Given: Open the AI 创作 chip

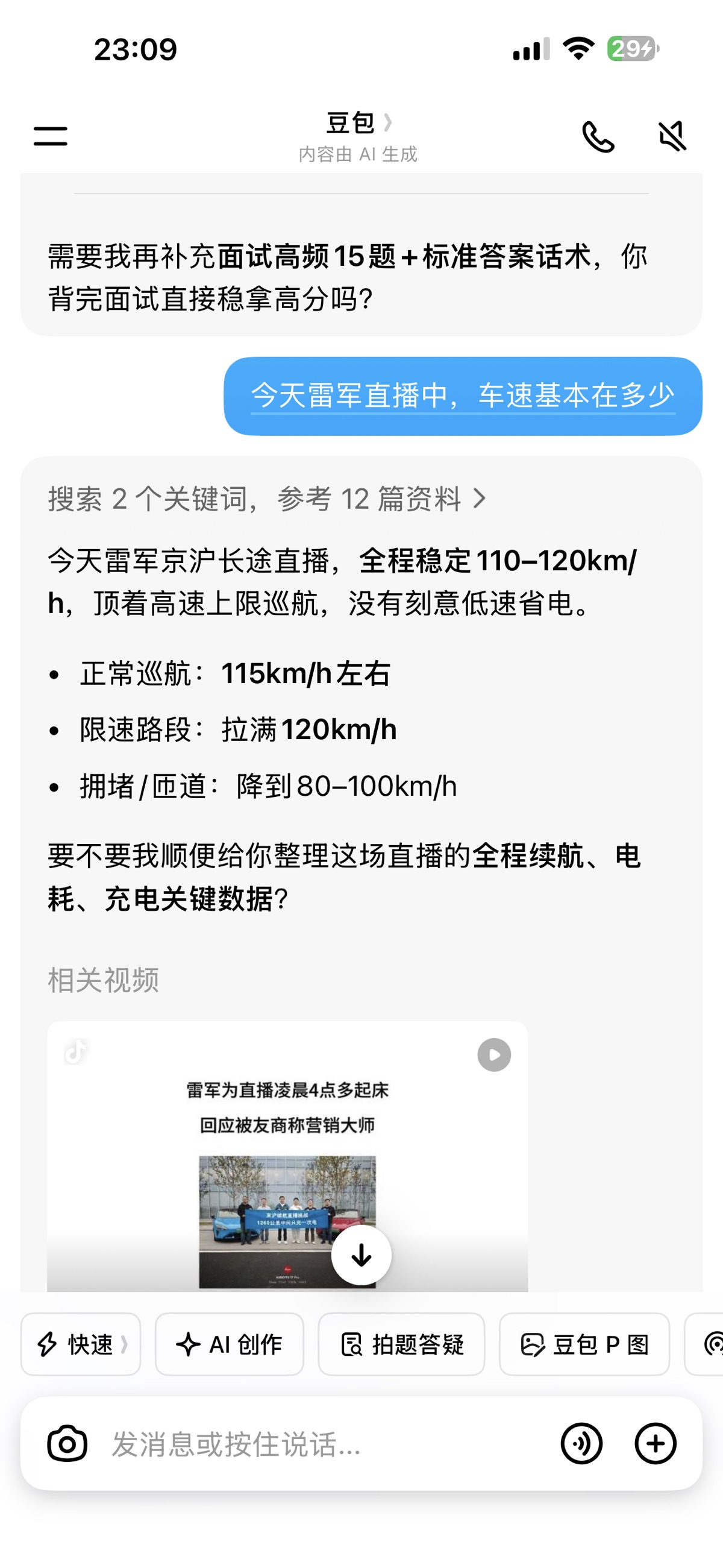Looking at the screenshot, I should click(230, 1344).
